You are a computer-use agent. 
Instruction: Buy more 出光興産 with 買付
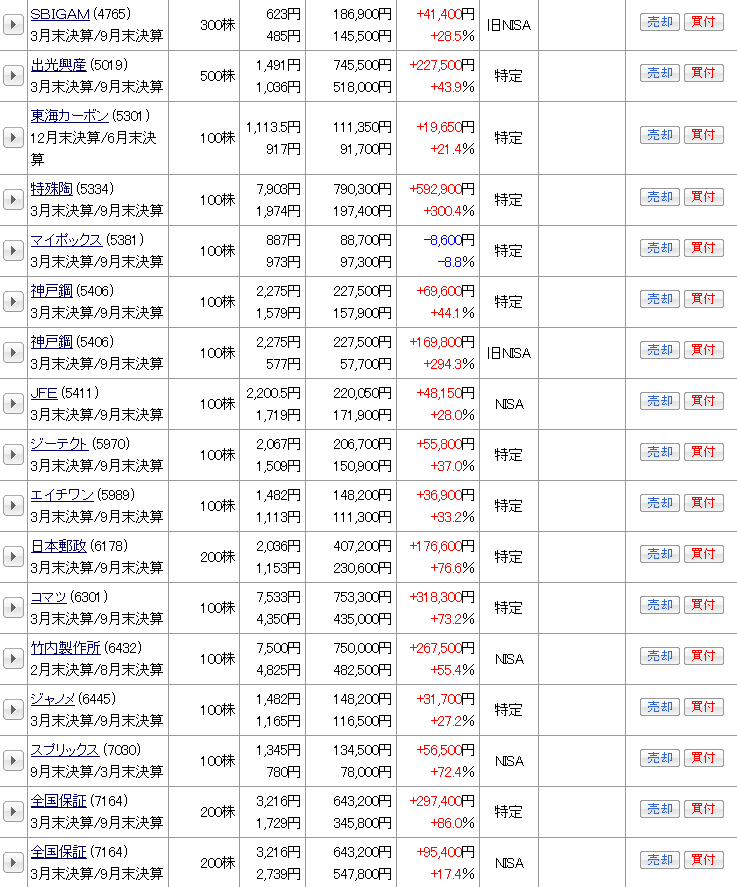point(703,73)
